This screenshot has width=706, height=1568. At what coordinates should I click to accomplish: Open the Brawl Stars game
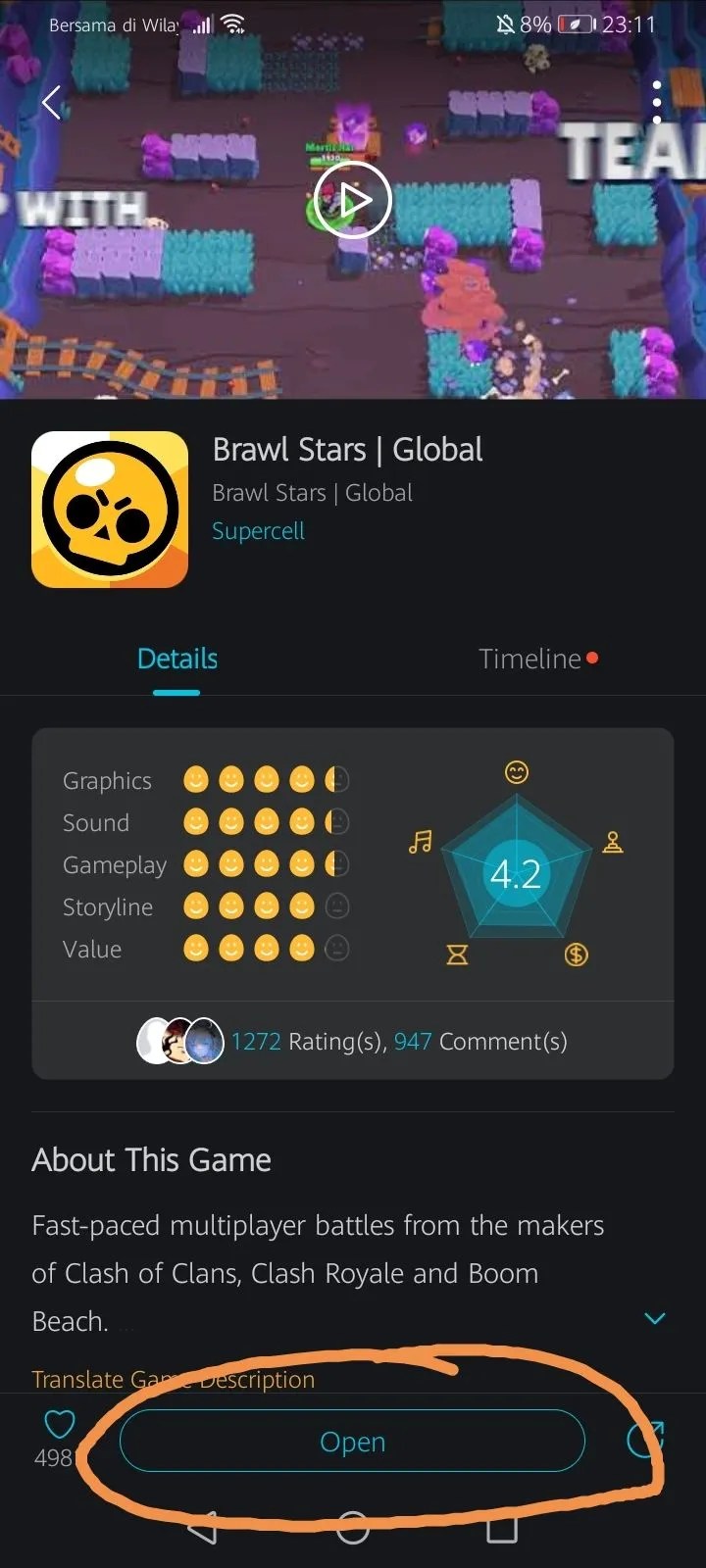pyautogui.click(x=352, y=1442)
